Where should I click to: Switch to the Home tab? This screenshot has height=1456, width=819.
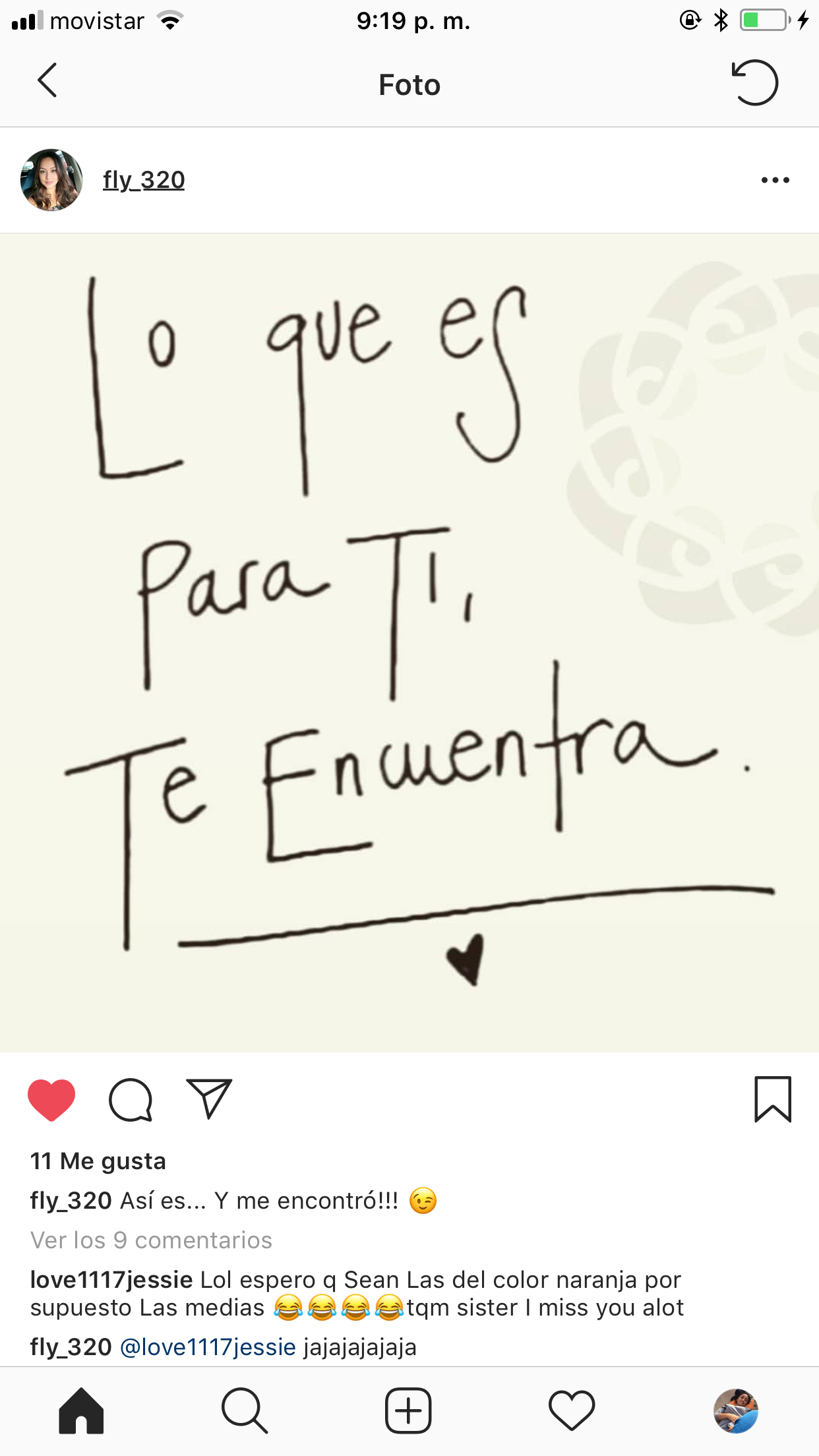click(81, 1411)
